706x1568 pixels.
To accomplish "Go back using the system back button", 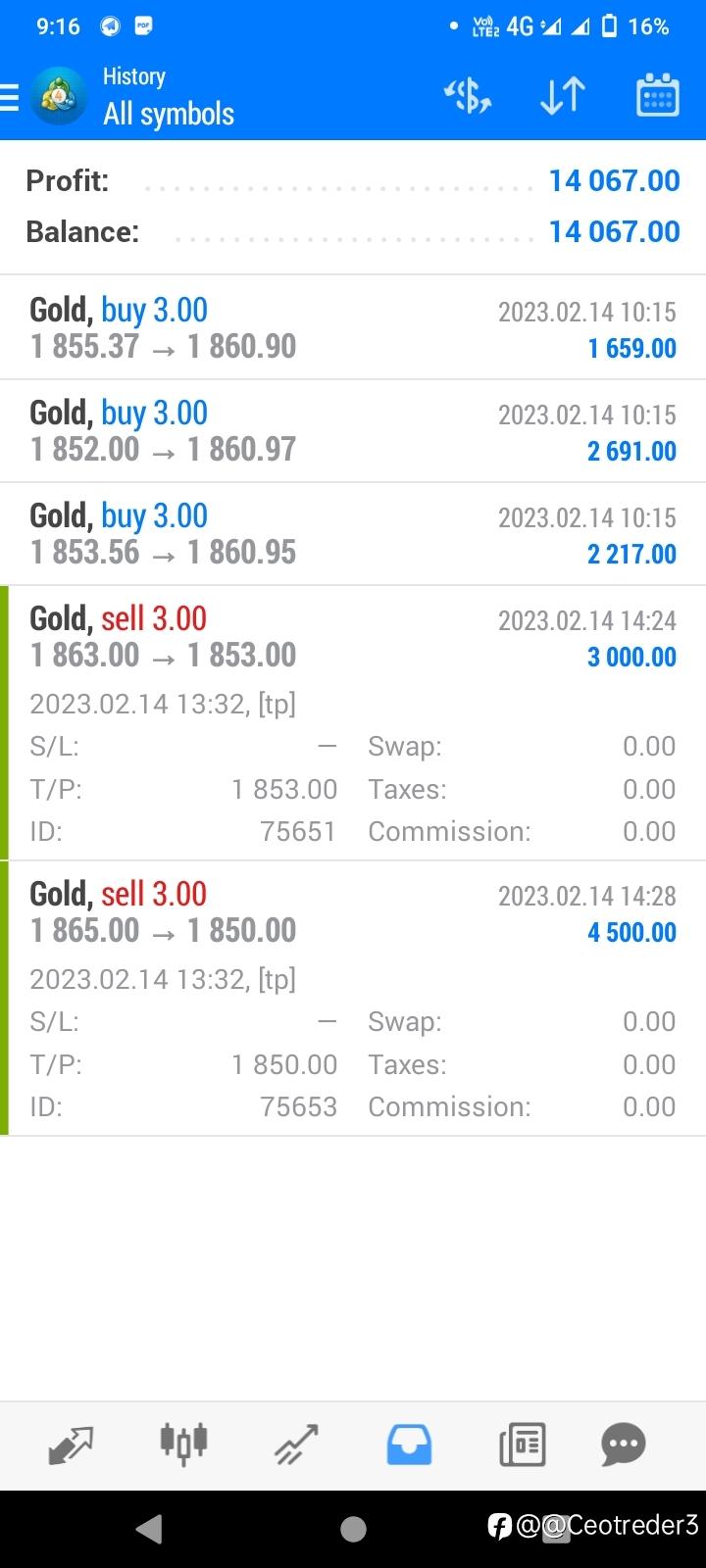I will tap(149, 1529).
